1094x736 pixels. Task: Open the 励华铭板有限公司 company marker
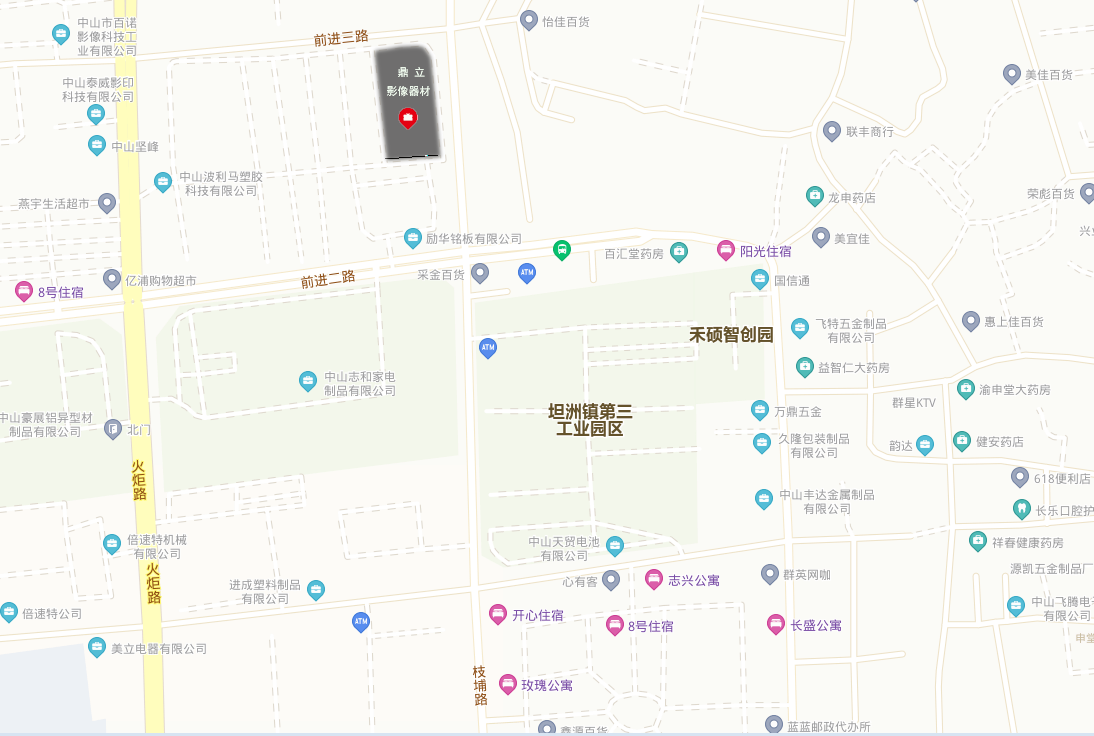[x=412, y=238]
